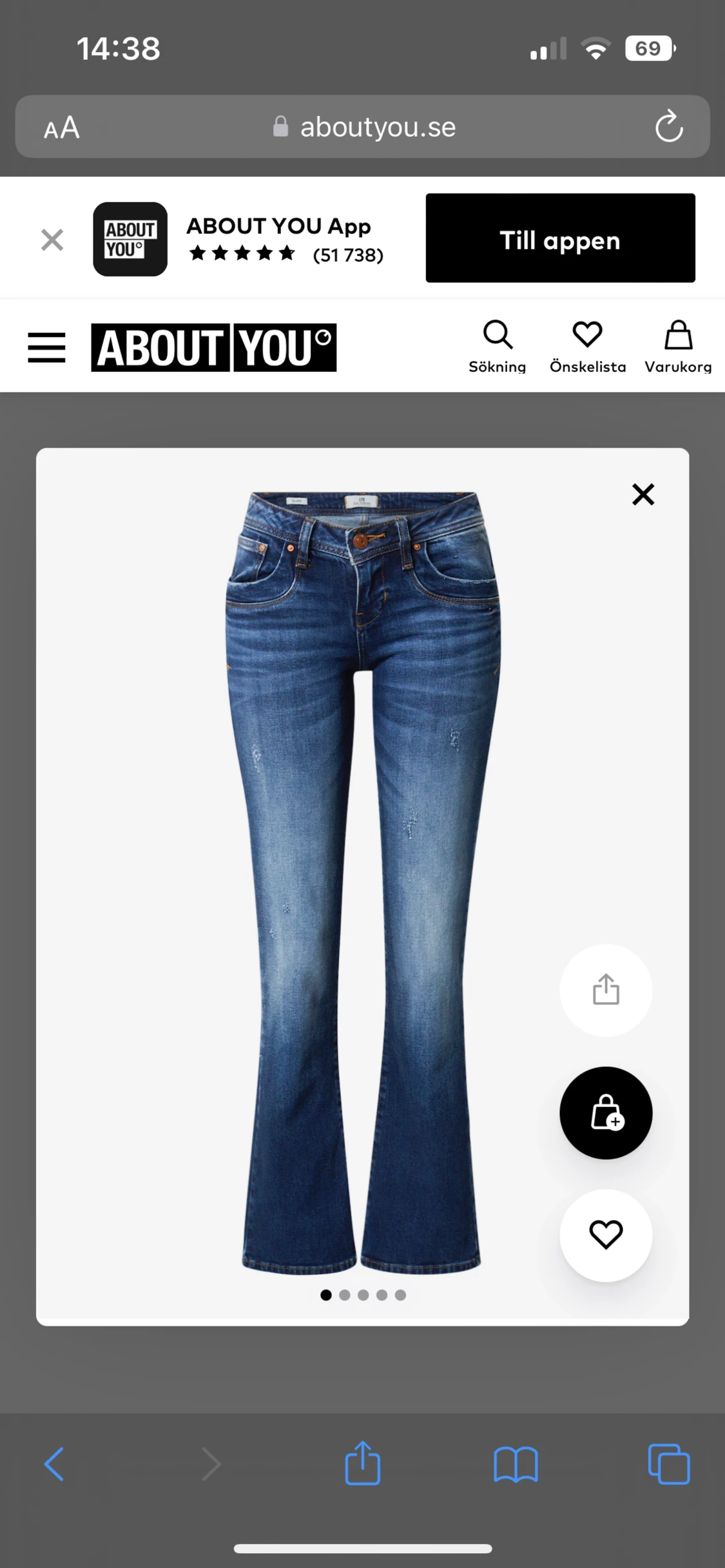Open the Varukorg shopping cart icon

[677, 341]
